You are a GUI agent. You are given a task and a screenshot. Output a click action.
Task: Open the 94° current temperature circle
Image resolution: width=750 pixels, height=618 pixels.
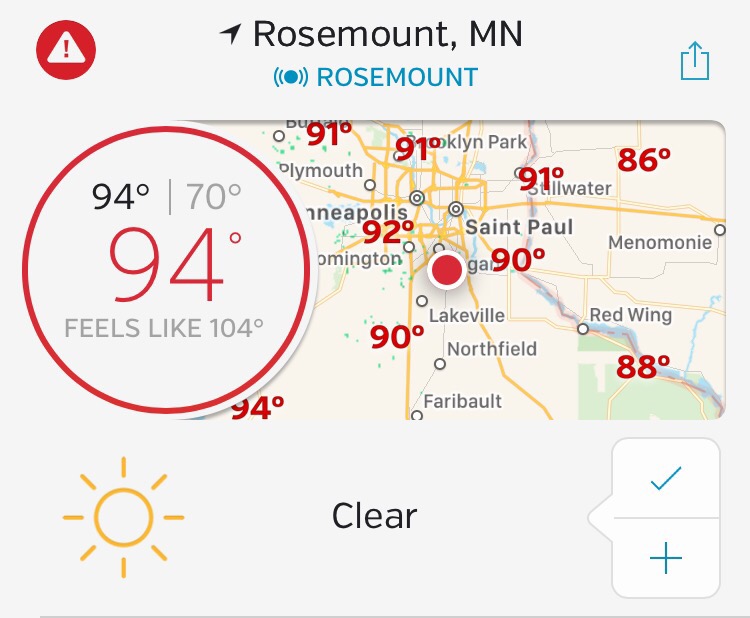coord(168,266)
